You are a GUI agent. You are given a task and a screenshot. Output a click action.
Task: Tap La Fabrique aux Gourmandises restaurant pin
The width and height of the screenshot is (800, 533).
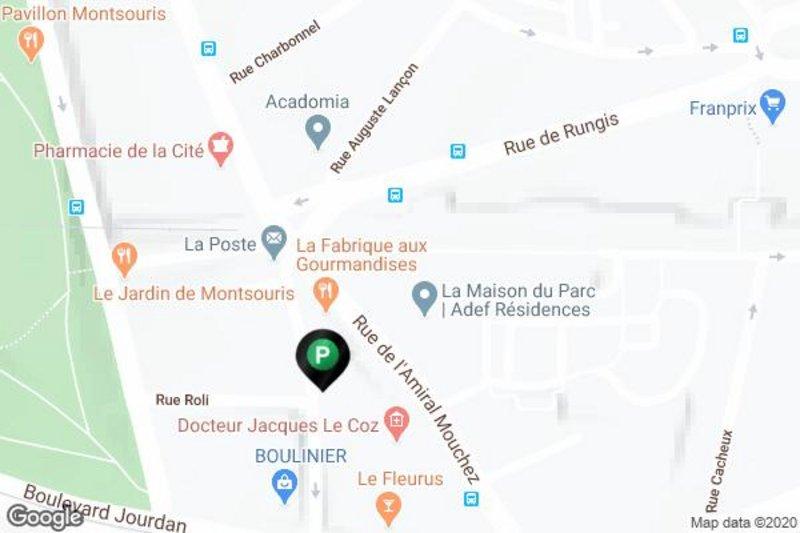tap(325, 293)
